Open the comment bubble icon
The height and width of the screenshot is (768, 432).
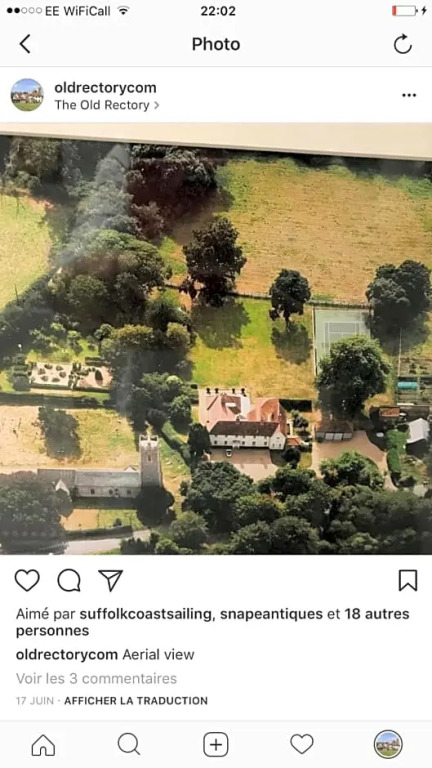[x=69, y=580]
